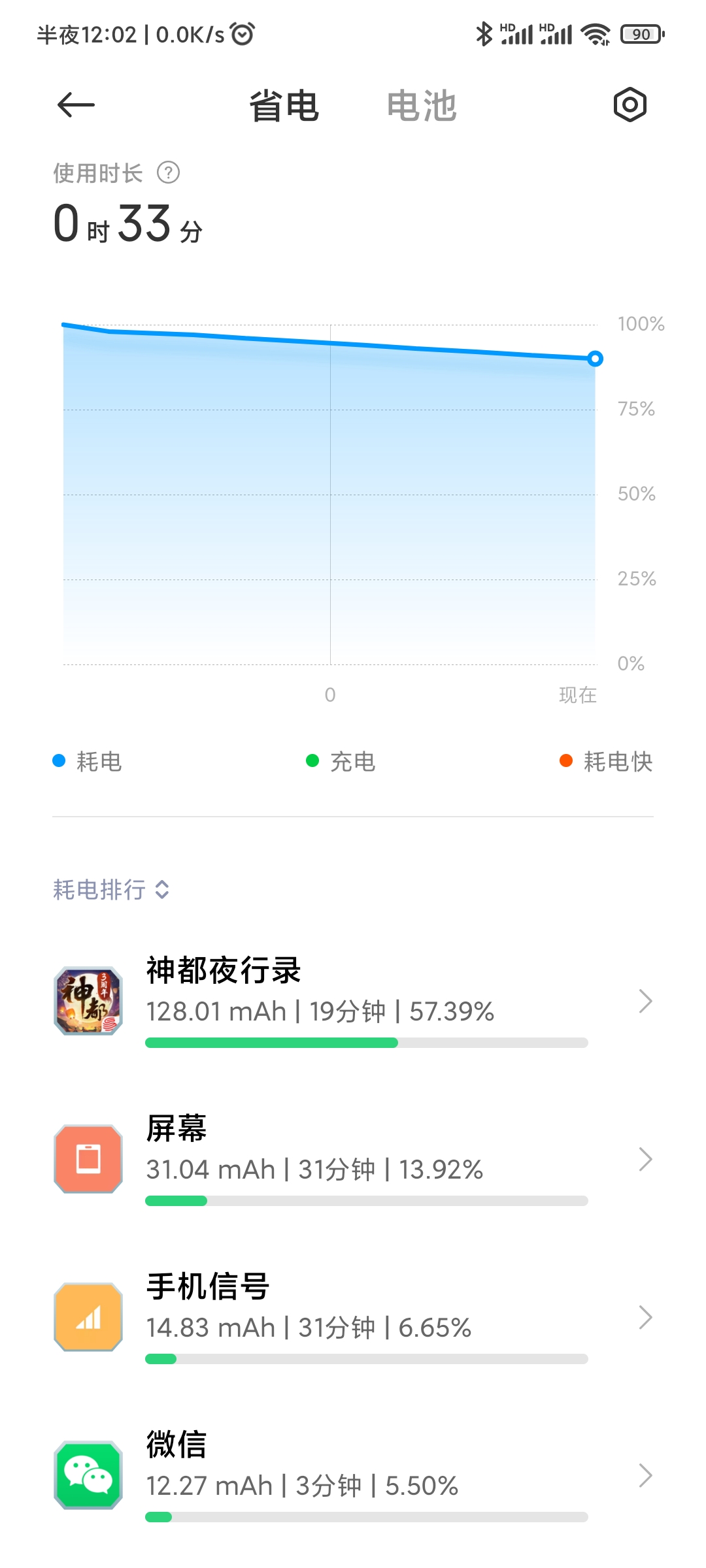
Task: Open 神都夜行录 power usage details
Action: click(x=353, y=1001)
